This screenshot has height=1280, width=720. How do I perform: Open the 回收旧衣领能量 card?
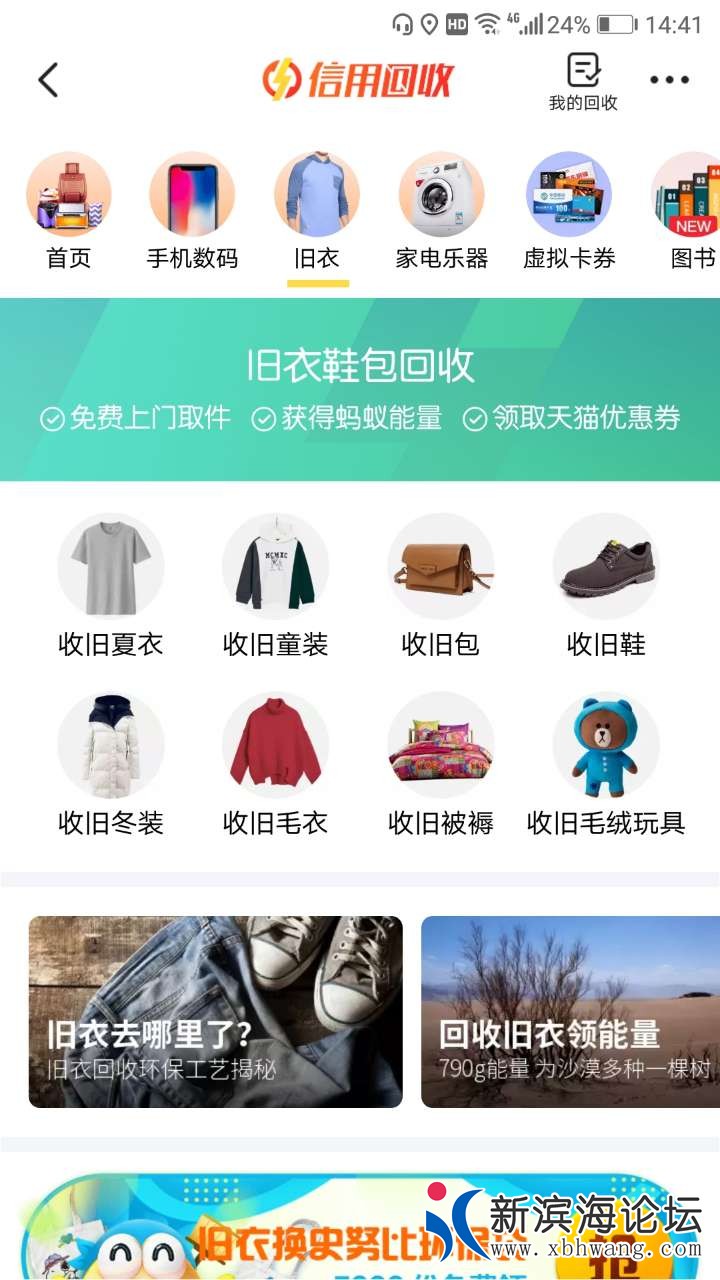(x=570, y=1011)
